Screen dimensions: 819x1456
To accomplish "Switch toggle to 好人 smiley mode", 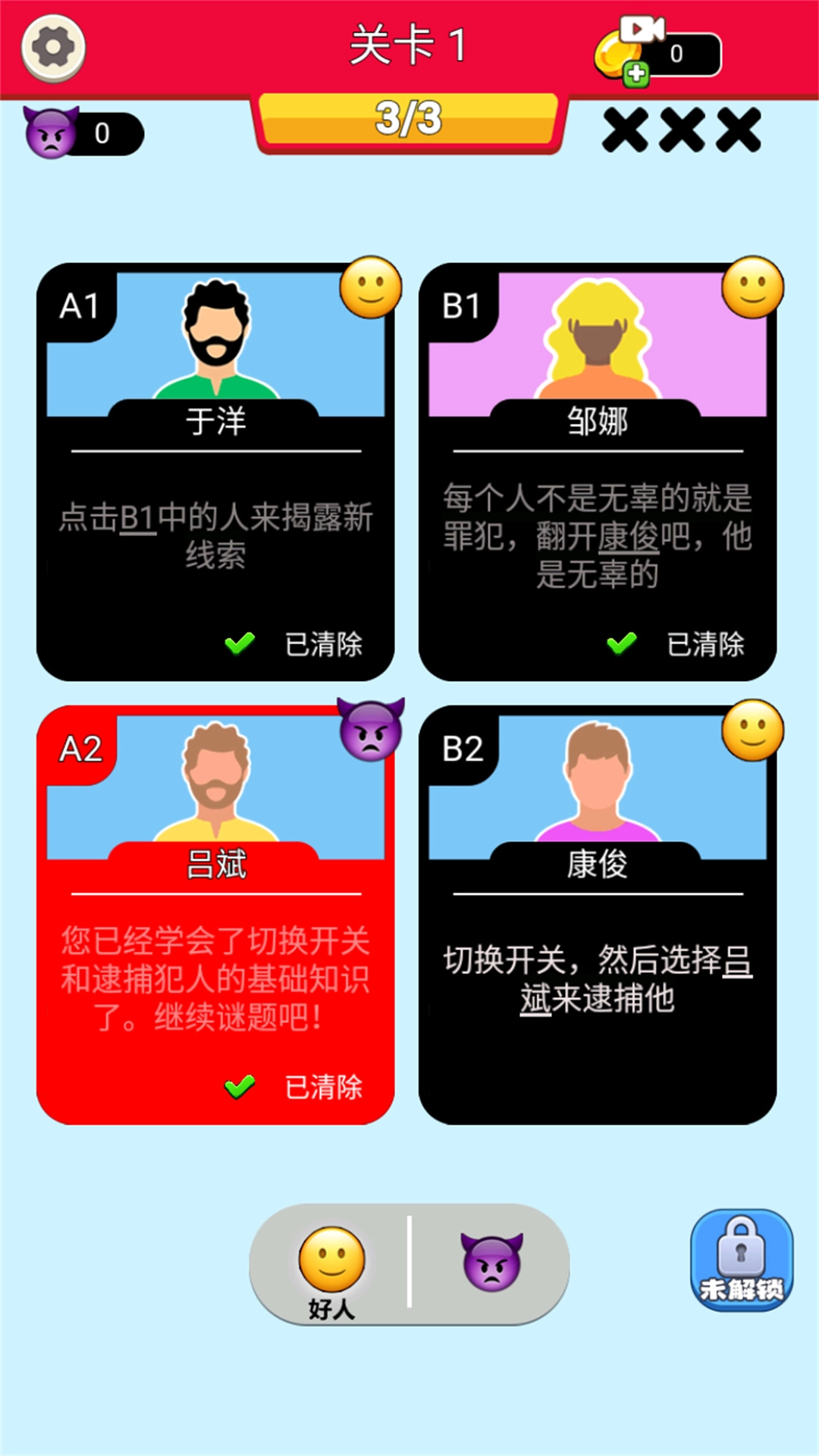I will click(331, 1265).
